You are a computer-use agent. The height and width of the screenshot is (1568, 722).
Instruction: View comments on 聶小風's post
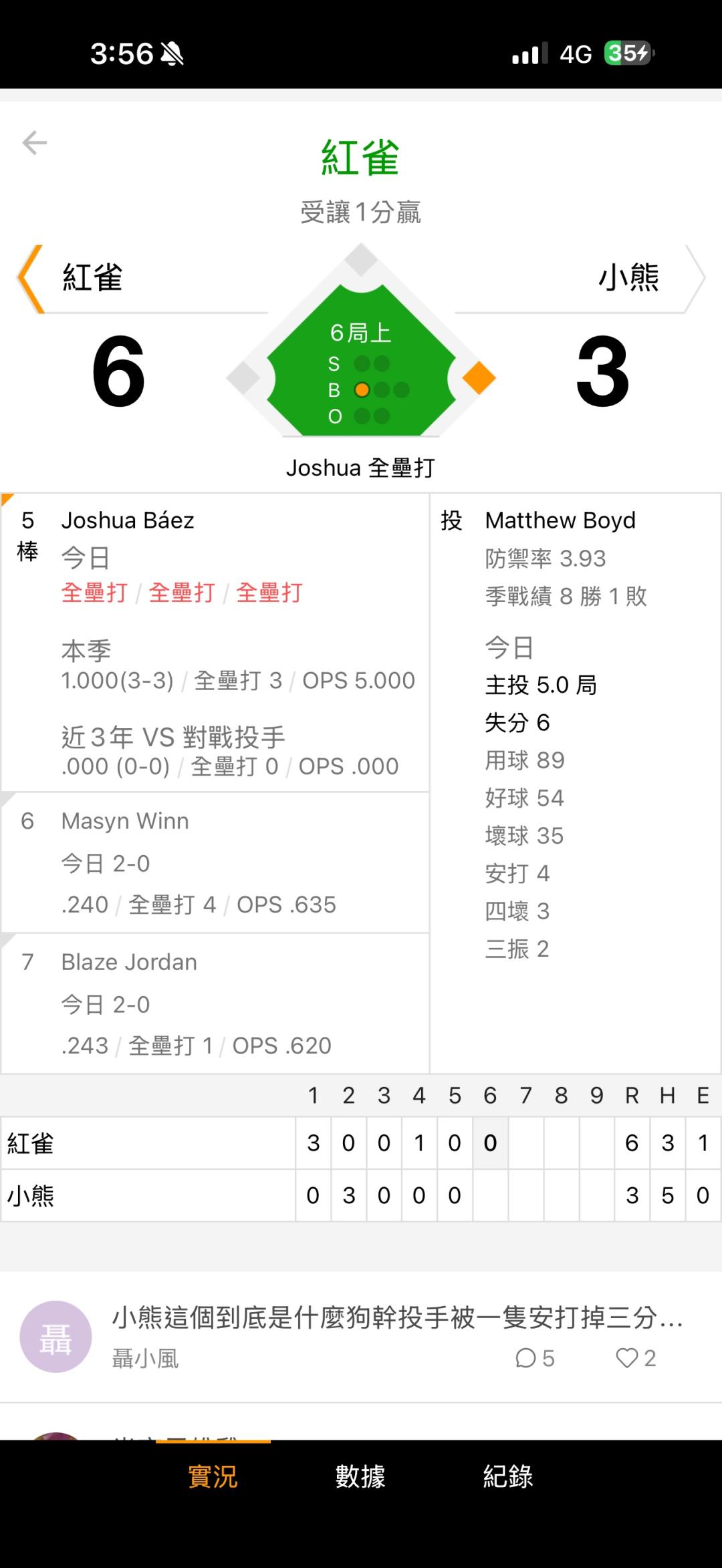[x=535, y=1358]
